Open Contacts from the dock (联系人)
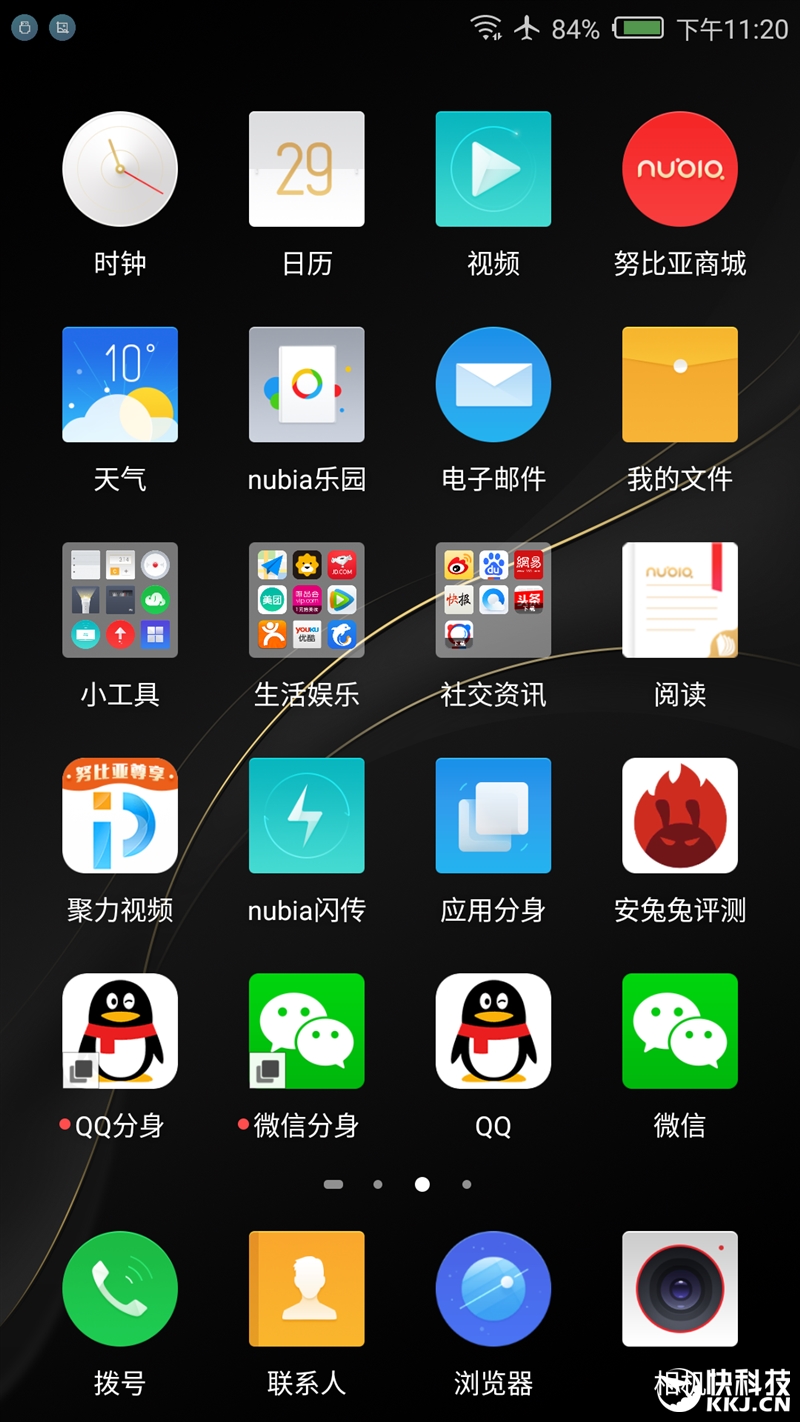The image size is (800, 1422). tap(306, 1288)
